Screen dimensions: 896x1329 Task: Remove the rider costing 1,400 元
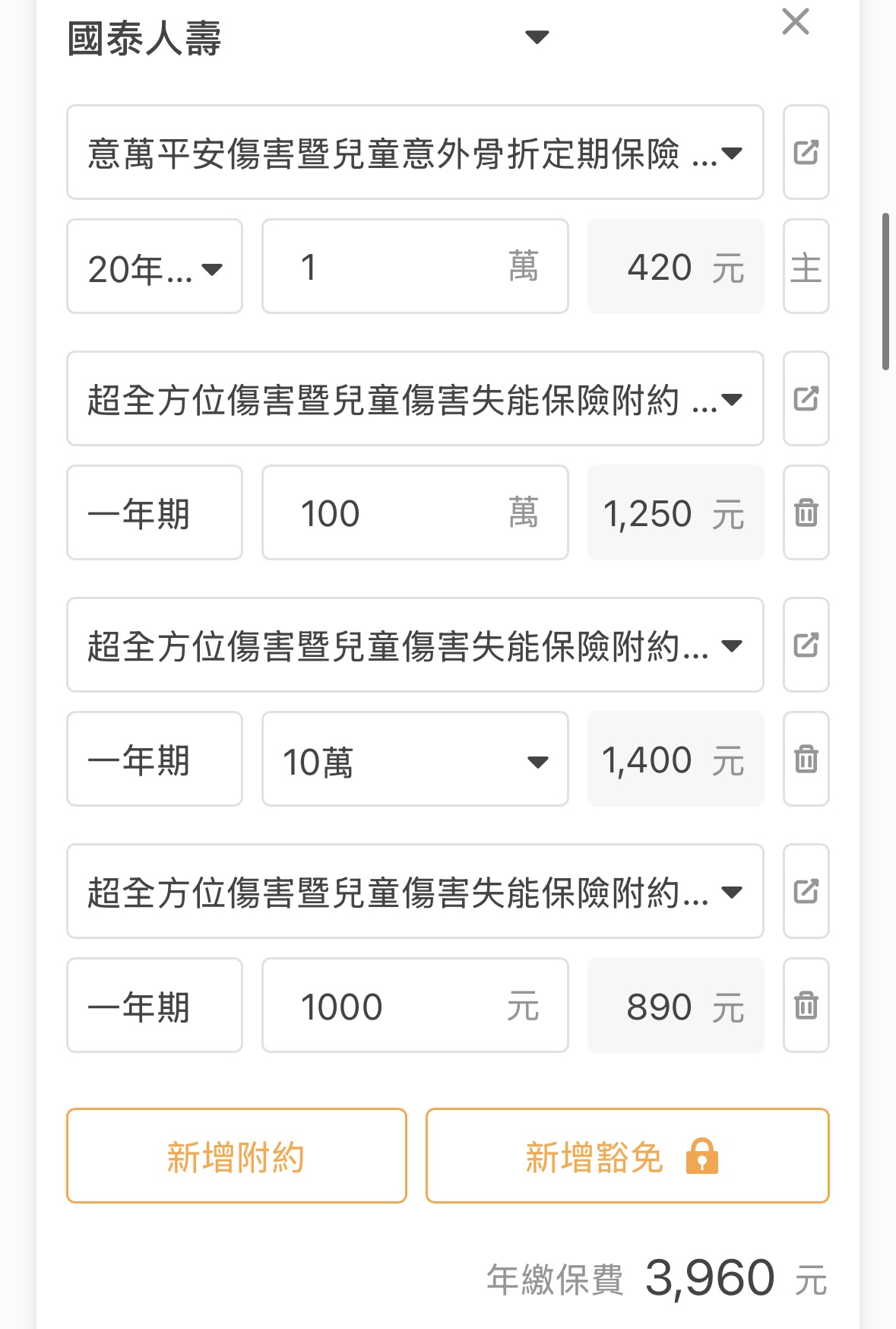click(x=806, y=760)
